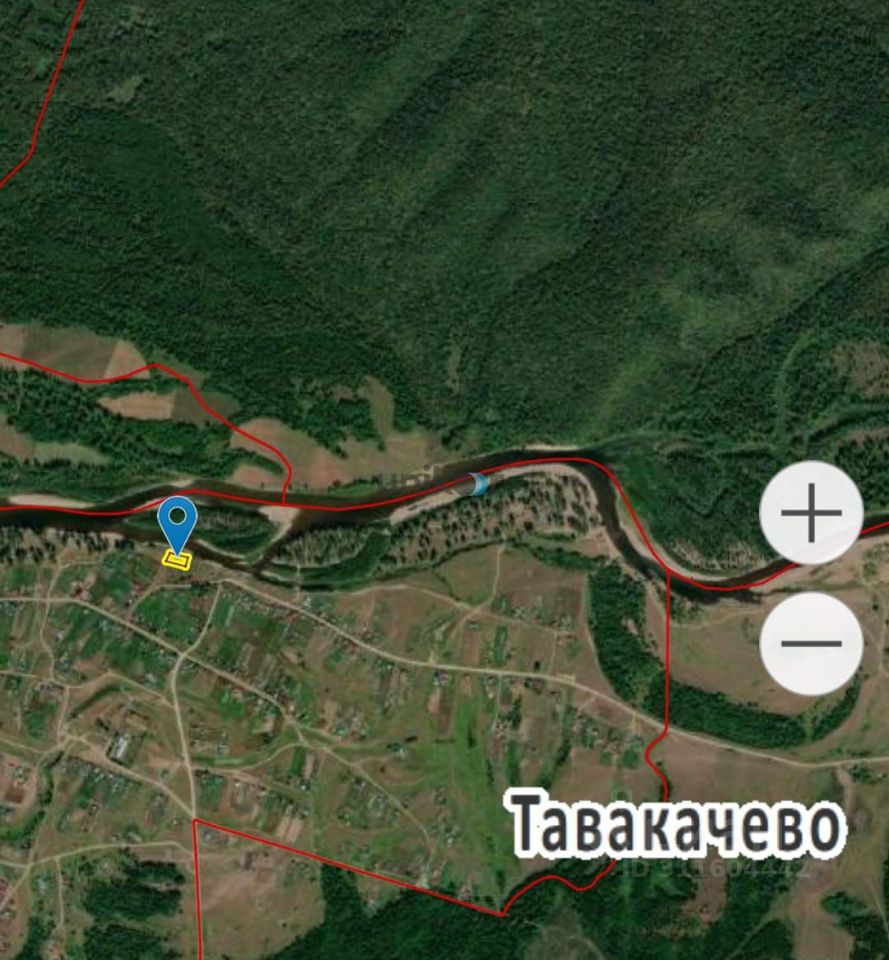
Task: Zoom out of the map
Action: coord(811,643)
